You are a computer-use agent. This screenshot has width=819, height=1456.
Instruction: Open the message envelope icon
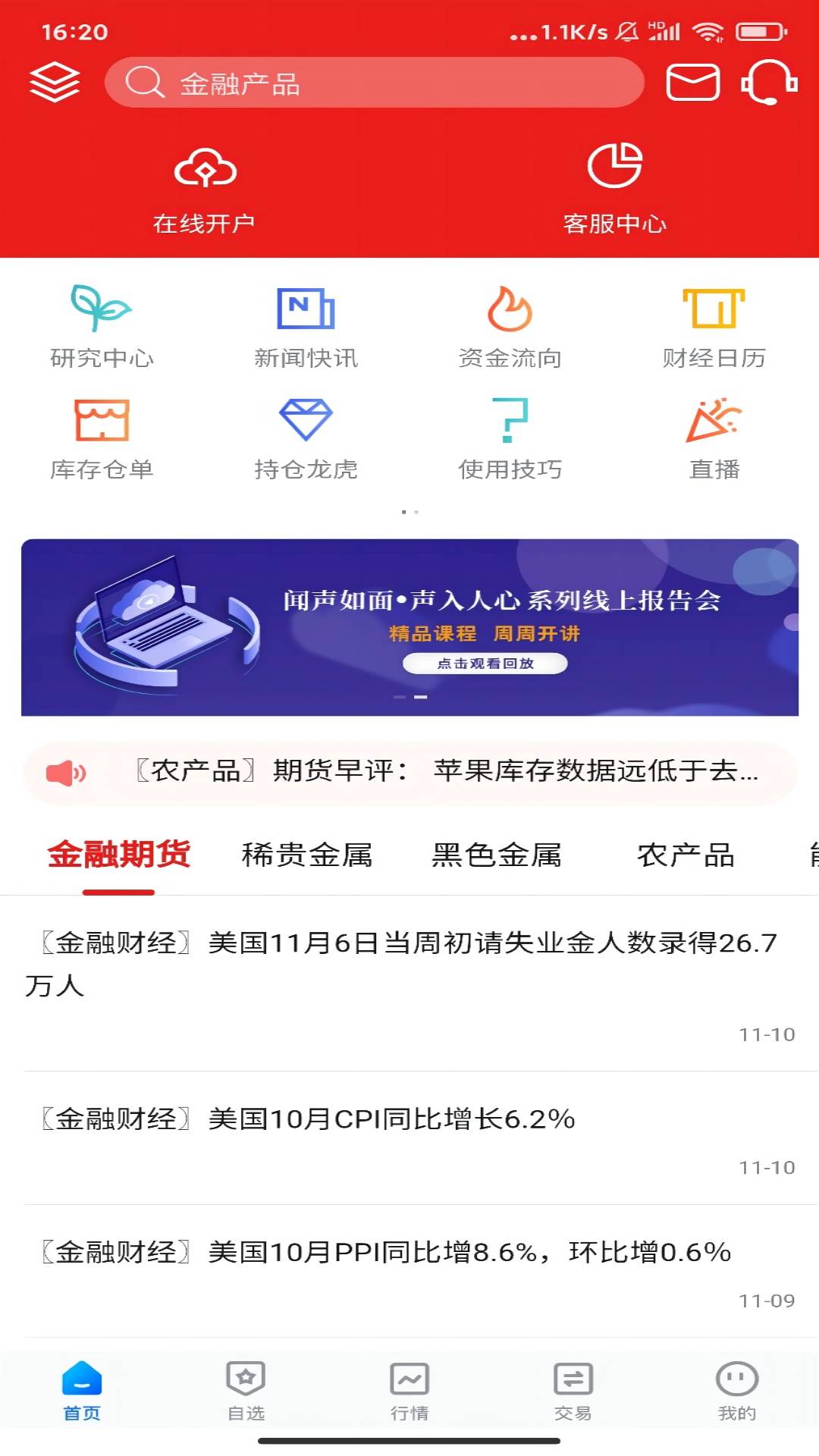point(692,82)
